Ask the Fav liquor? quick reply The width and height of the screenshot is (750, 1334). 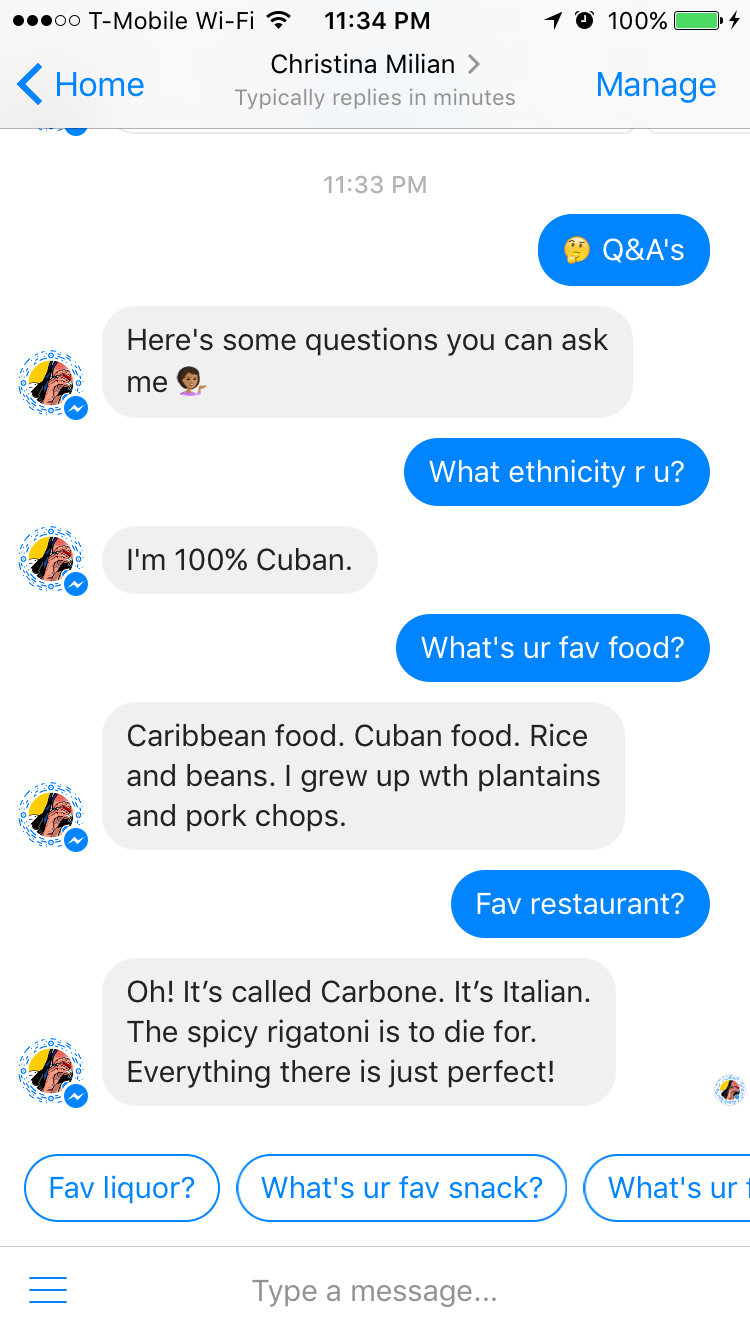point(121,1188)
